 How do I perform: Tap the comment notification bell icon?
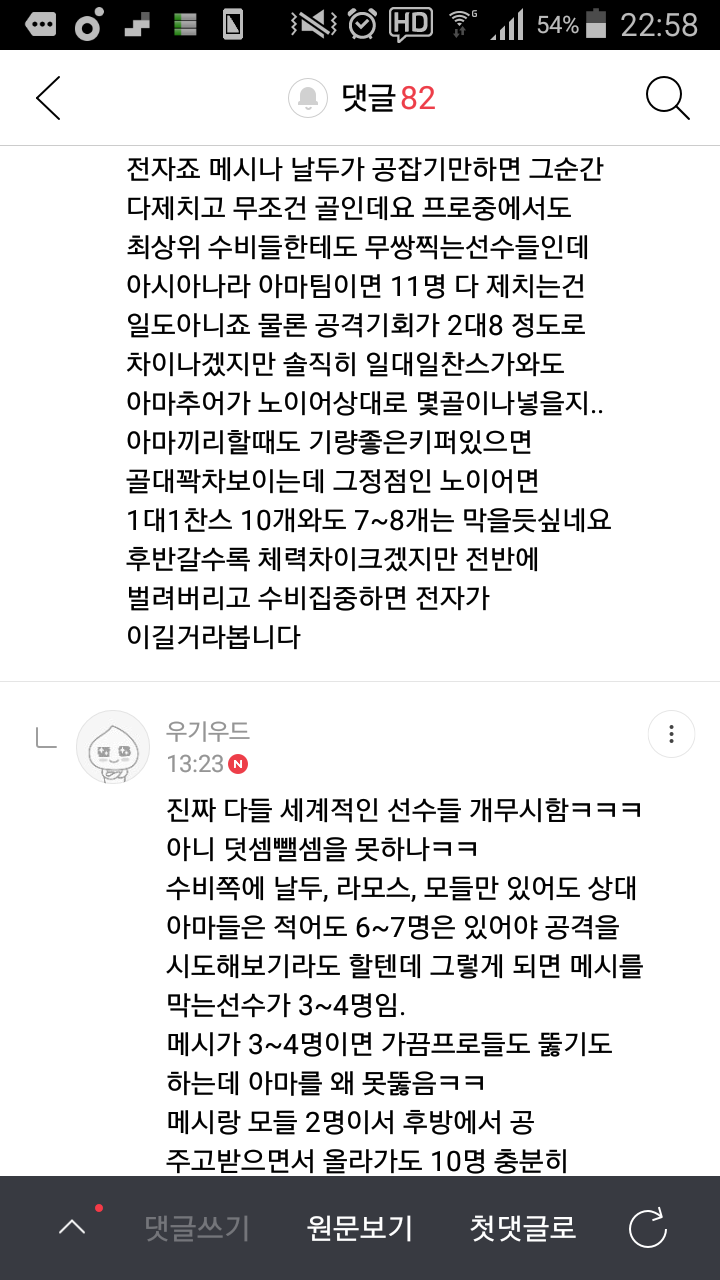pyautogui.click(x=308, y=98)
